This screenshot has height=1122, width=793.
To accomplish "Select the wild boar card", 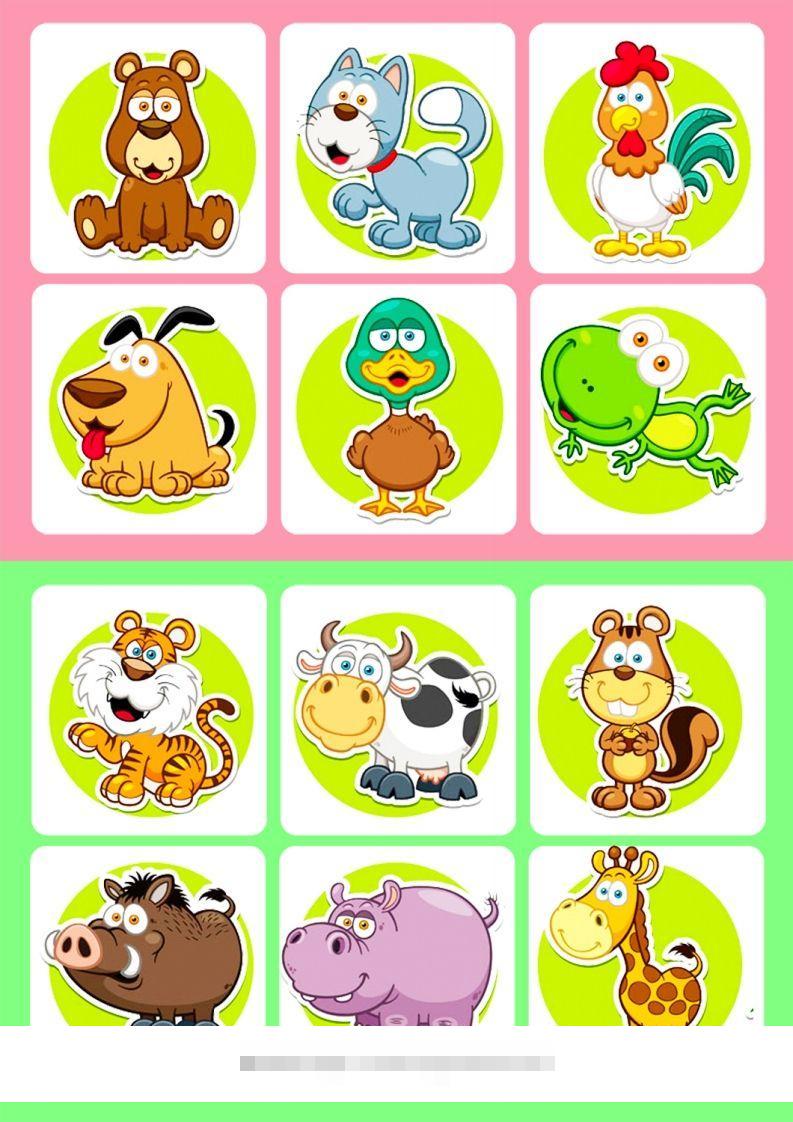I will pyautogui.click(x=149, y=940).
